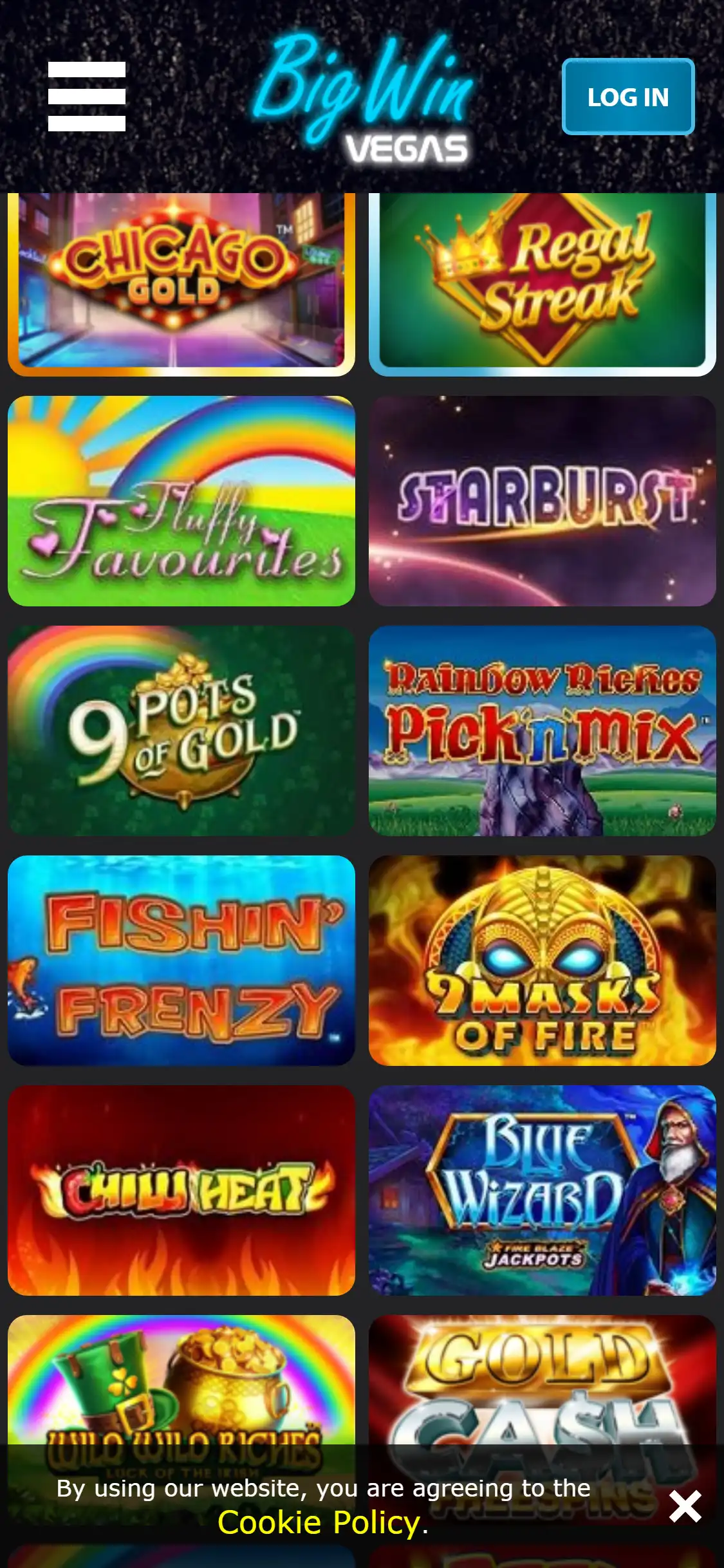Tap the LOG IN button
724x1568 pixels.
[627, 97]
